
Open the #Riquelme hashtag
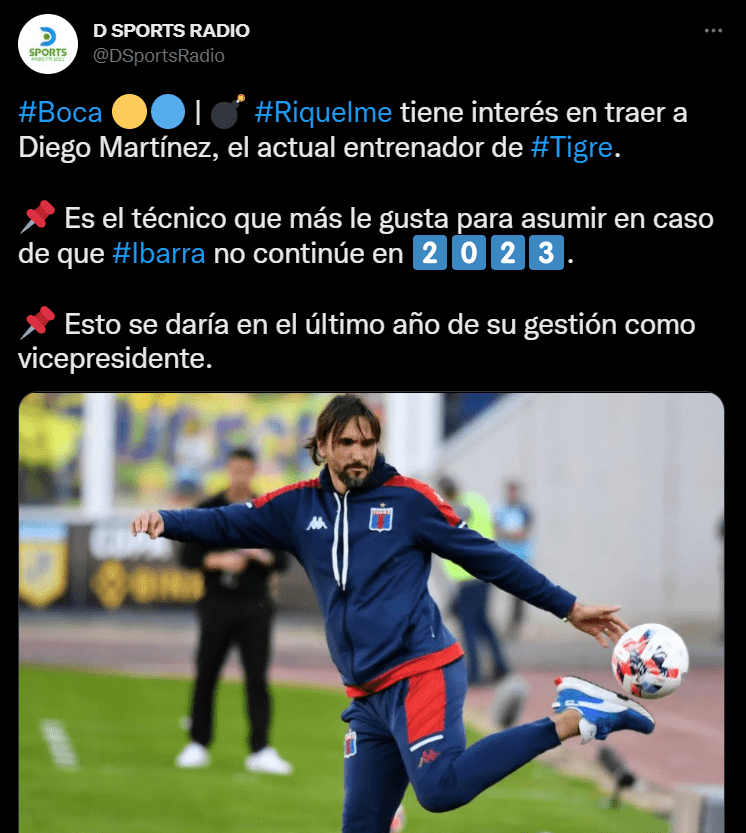323,112
